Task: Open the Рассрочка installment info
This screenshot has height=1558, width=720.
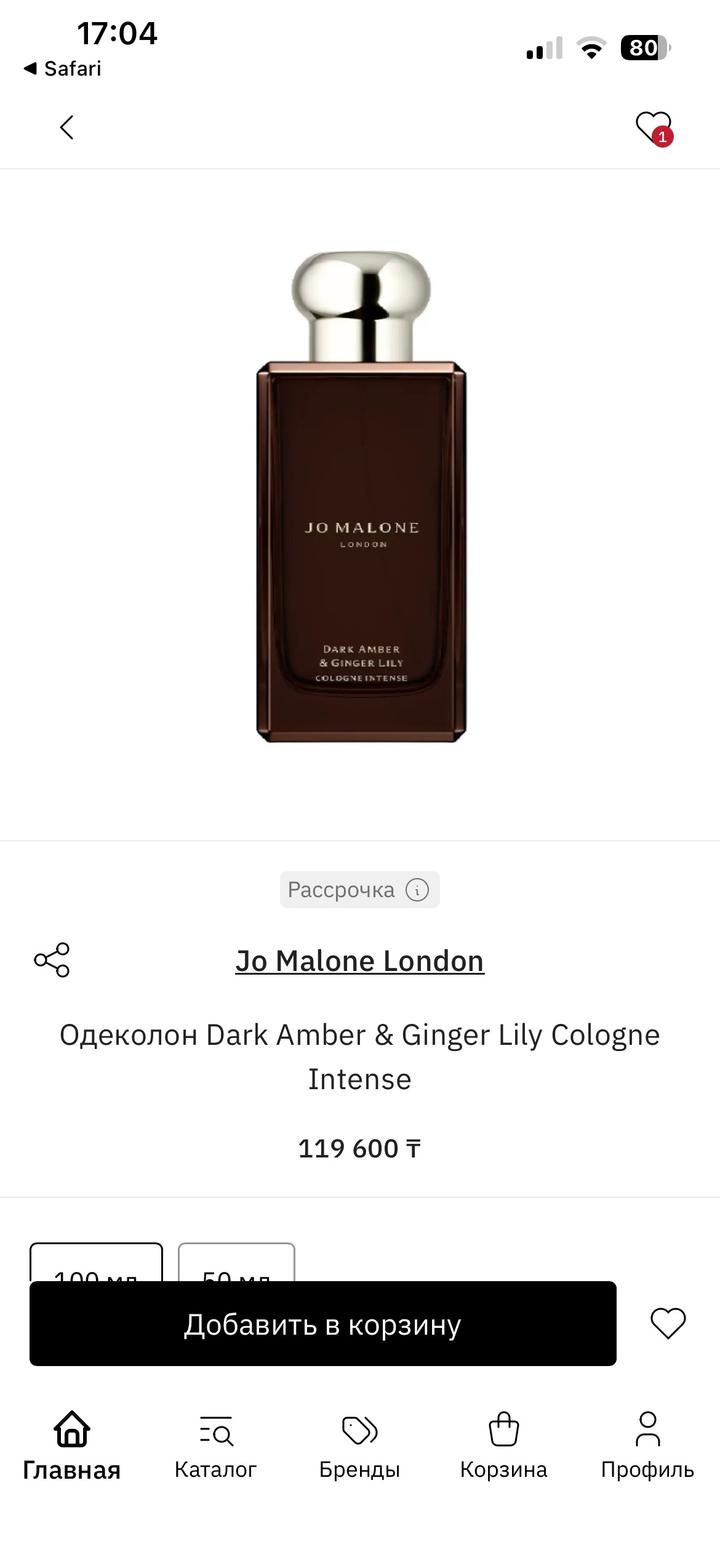Action: pyautogui.click(x=359, y=889)
